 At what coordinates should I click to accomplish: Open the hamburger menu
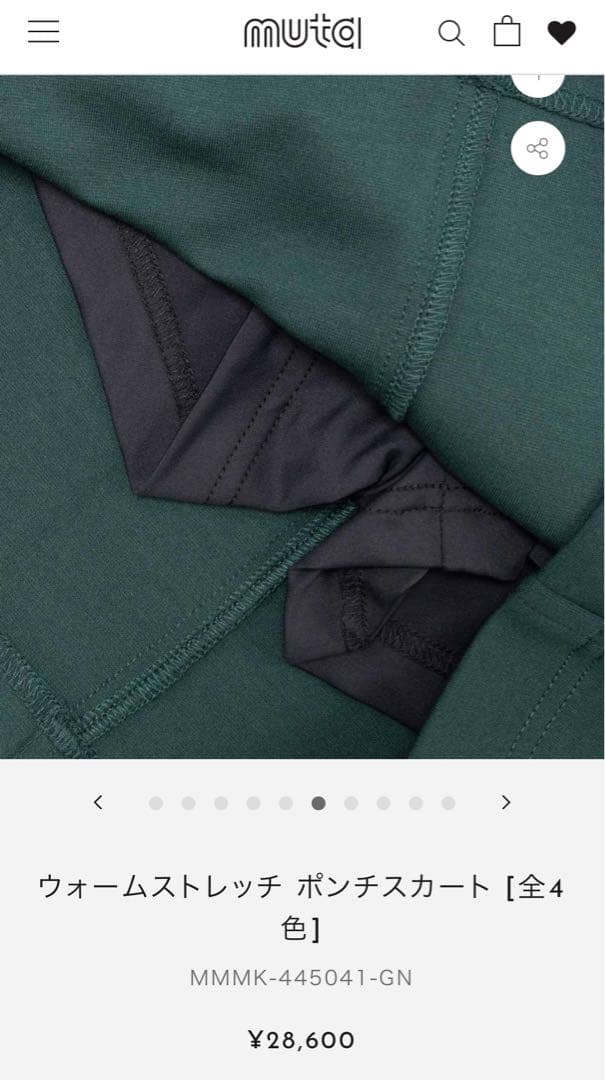tap(43, 32)
